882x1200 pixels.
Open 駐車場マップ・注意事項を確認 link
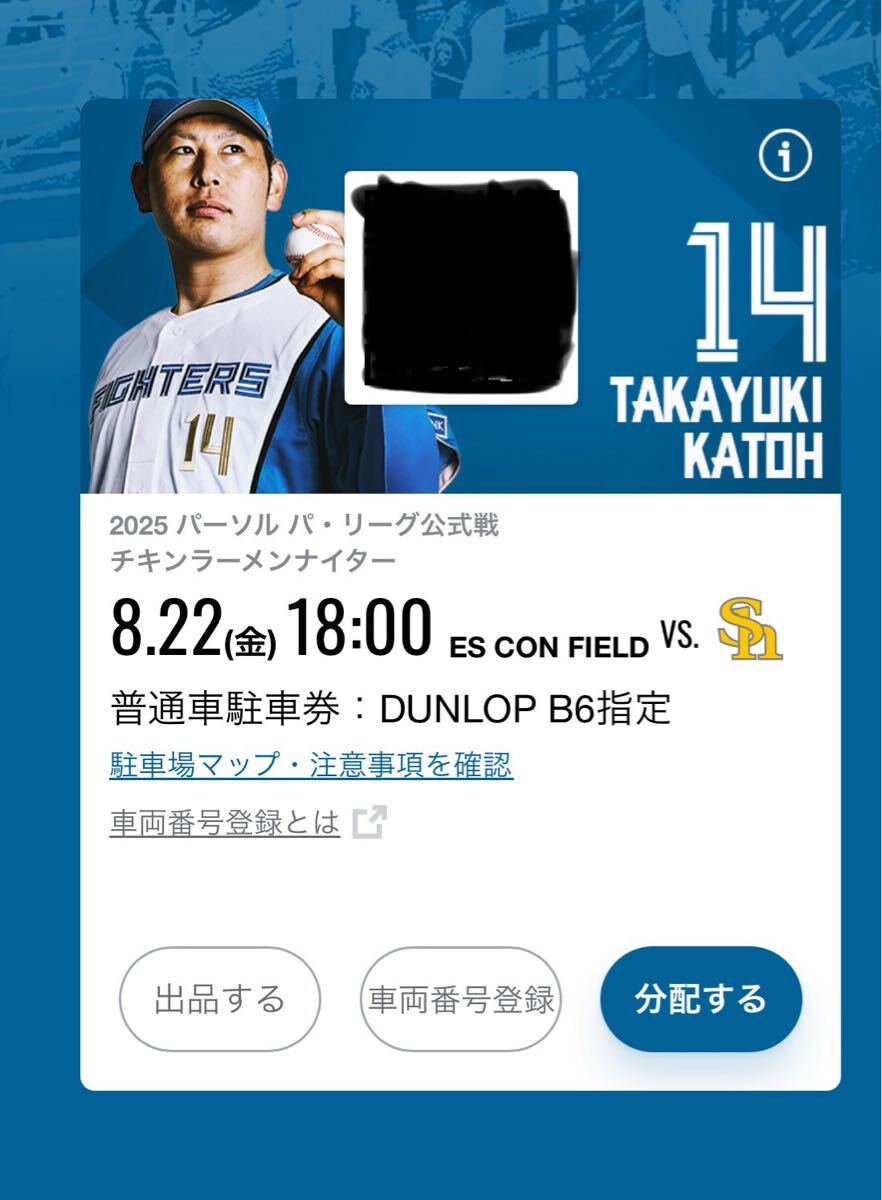point(311,766)
